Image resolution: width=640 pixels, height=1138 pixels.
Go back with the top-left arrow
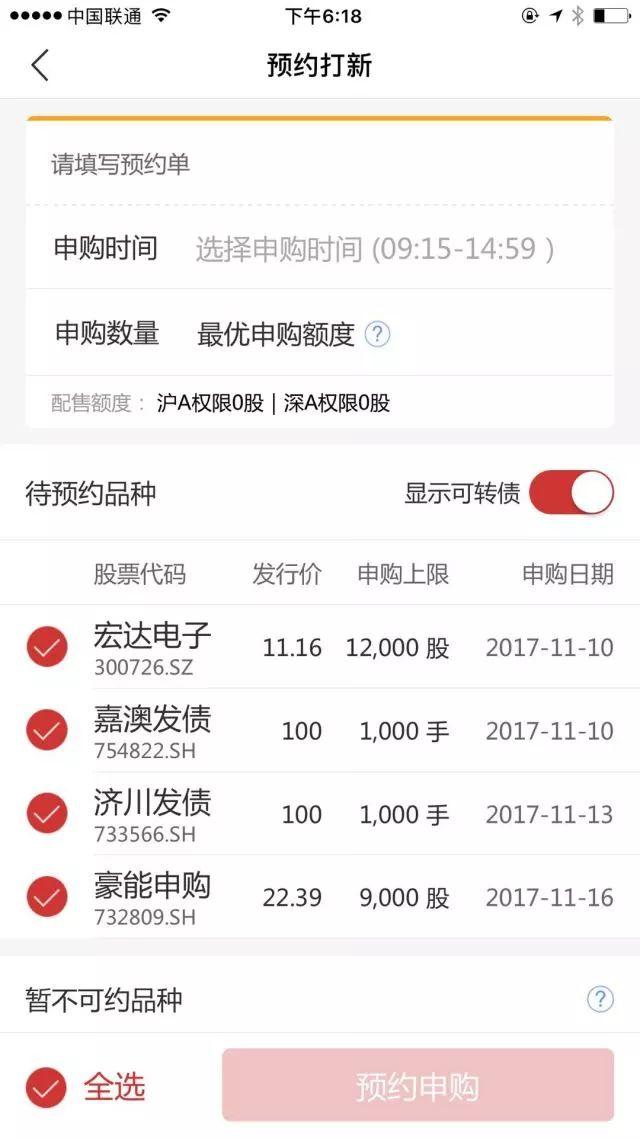pyautogui.click(x=40, y=65)
